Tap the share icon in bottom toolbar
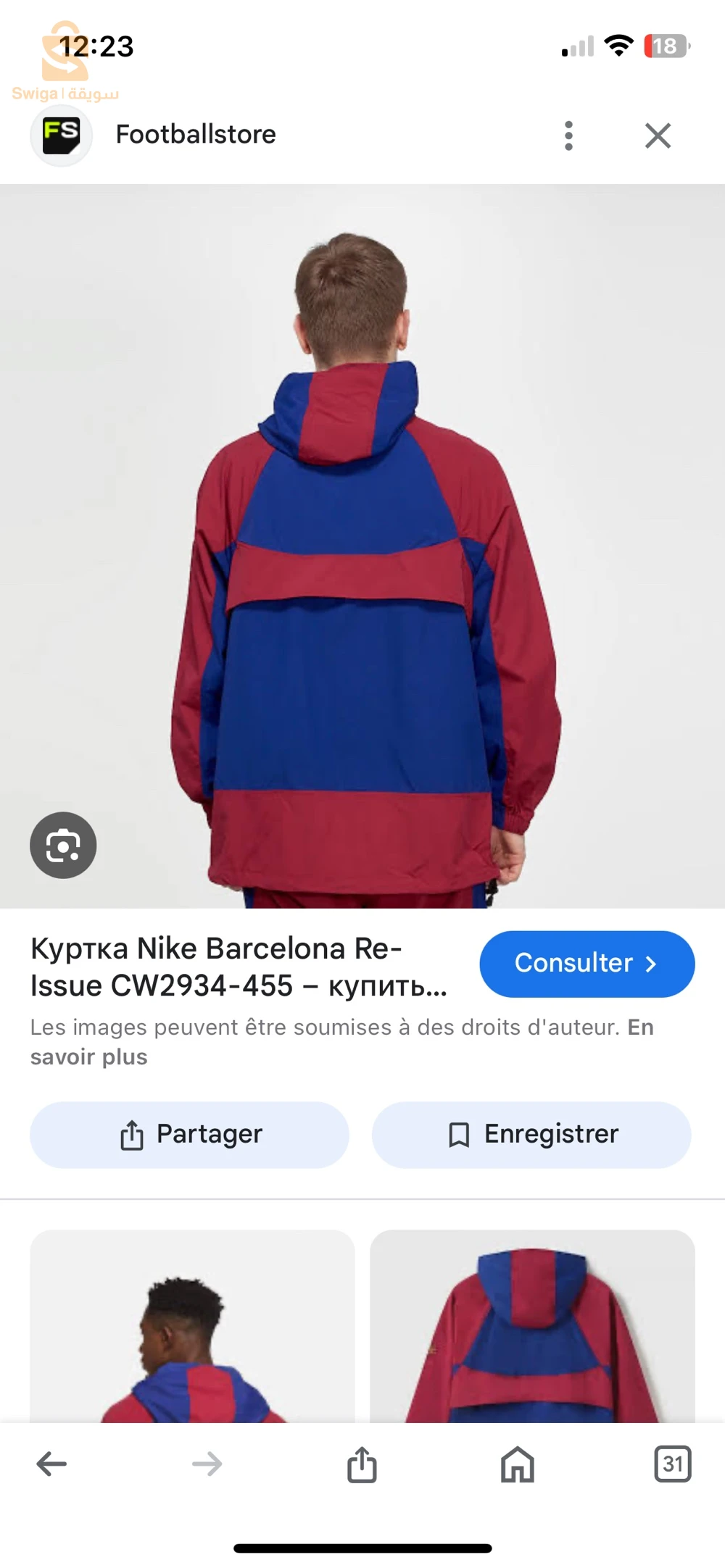Screen dimensions: 725x1568 (x=362, y=1464)
